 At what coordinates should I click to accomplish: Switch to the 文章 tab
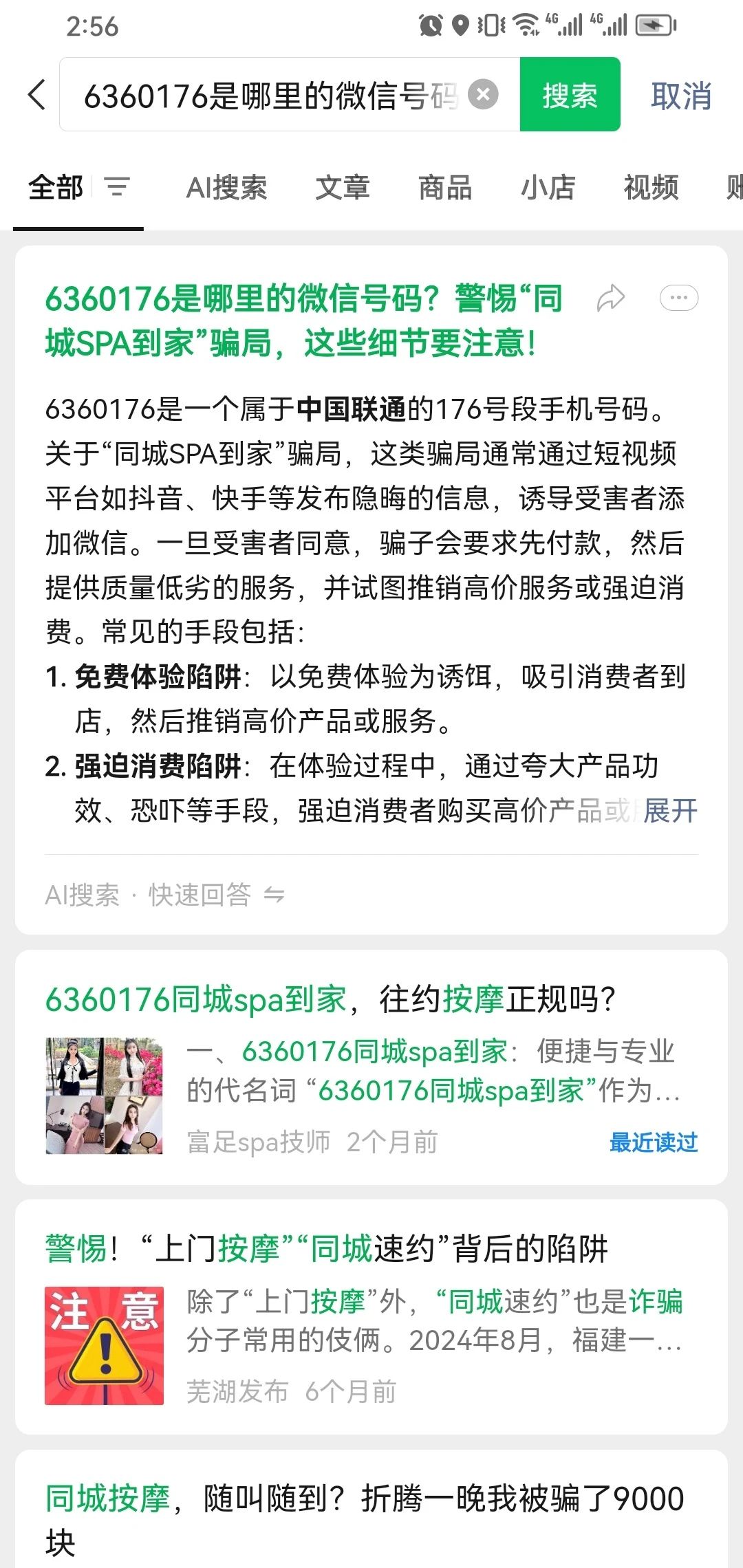pos(343,187)
